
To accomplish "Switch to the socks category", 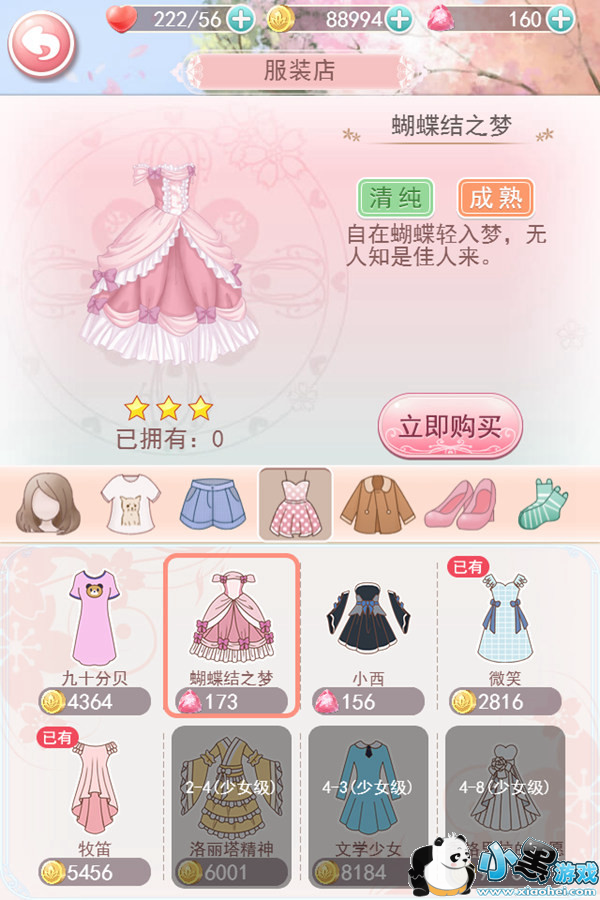I will click(541, 503).
